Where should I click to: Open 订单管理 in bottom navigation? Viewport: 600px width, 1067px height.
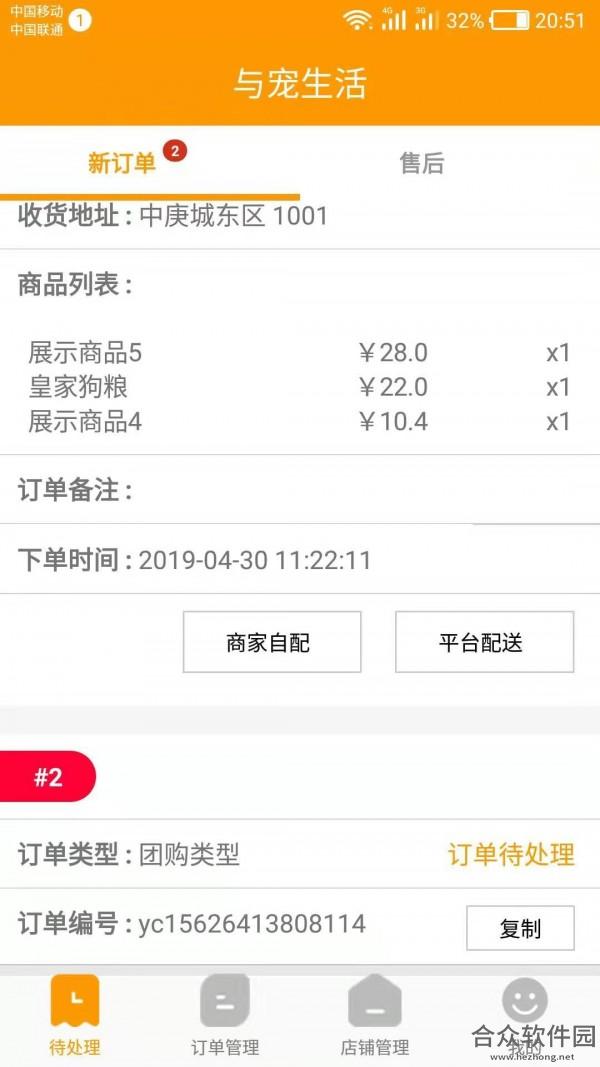[x=225, y=1015]
